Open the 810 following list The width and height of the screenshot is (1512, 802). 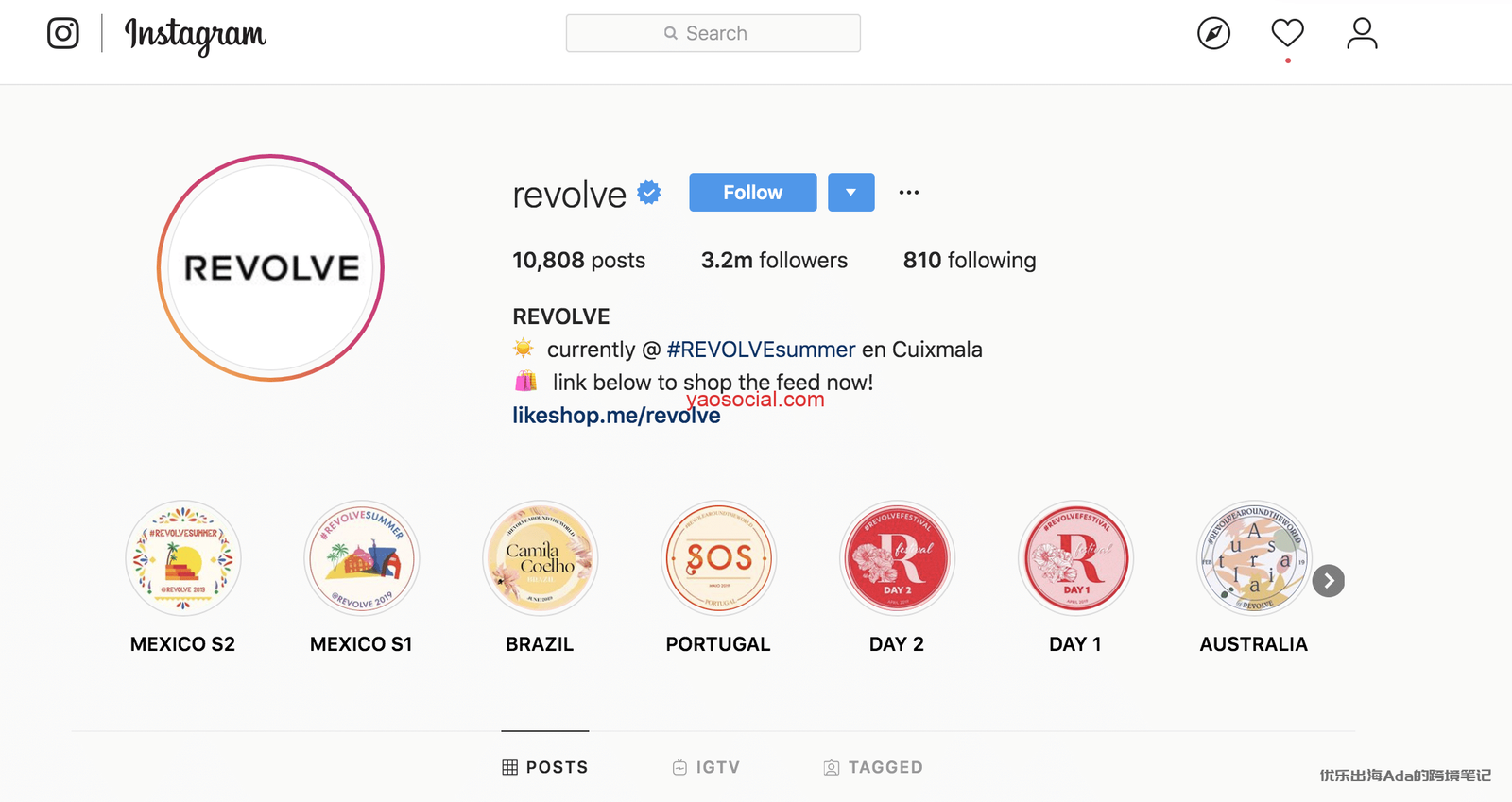tap(969, 261)
